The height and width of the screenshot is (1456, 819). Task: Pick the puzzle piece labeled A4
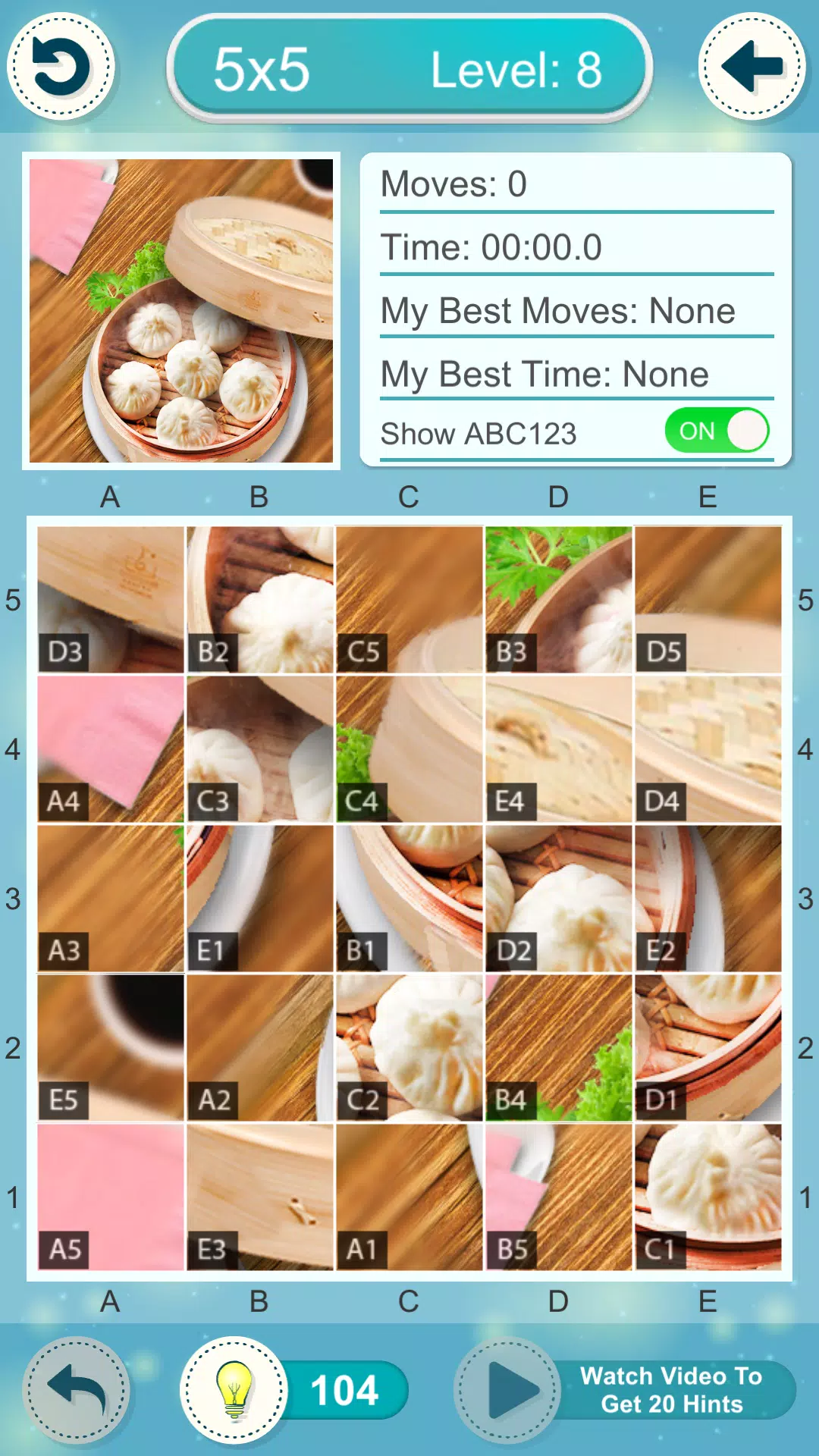(111, 749)
